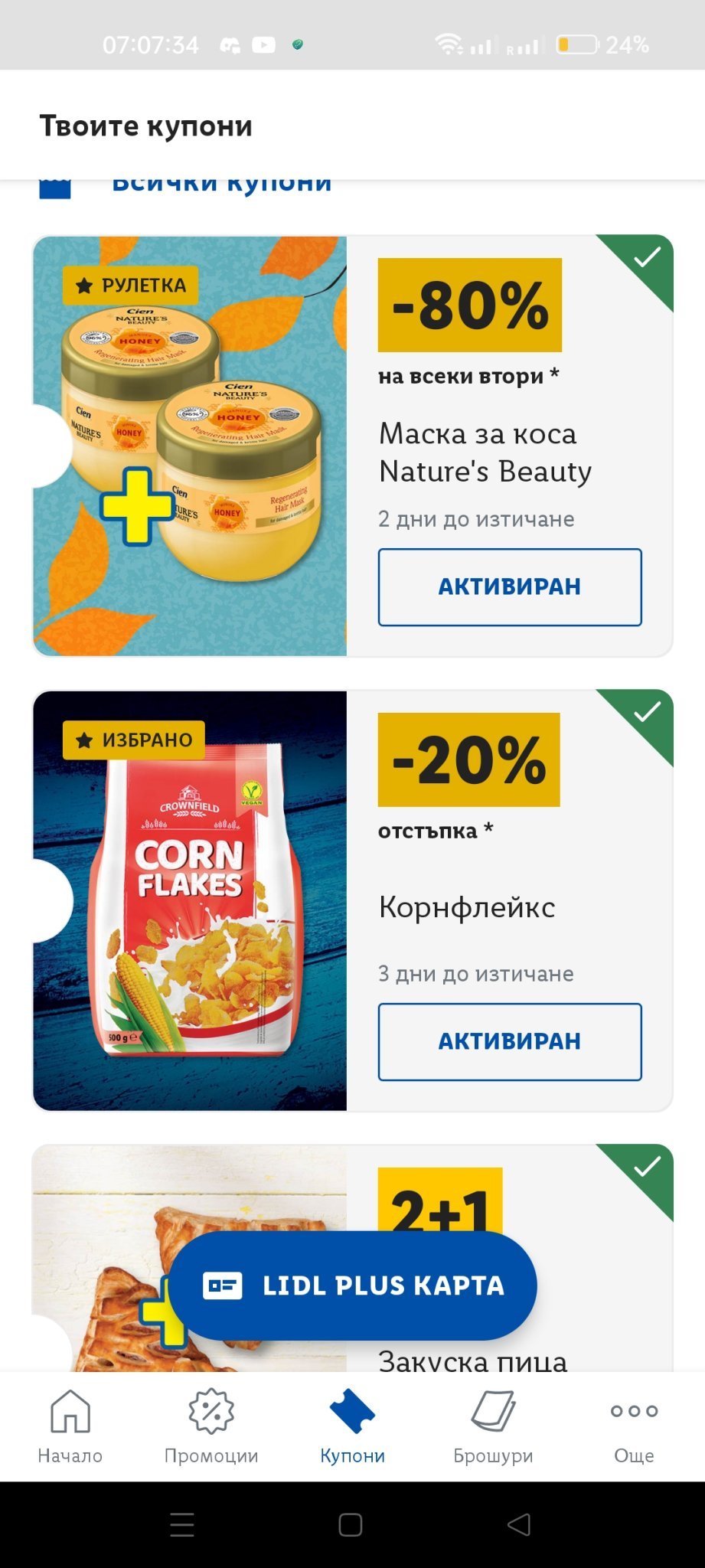Show the Lidl Plus карта
The image size is (705, 1568).
coord(352,1285)
